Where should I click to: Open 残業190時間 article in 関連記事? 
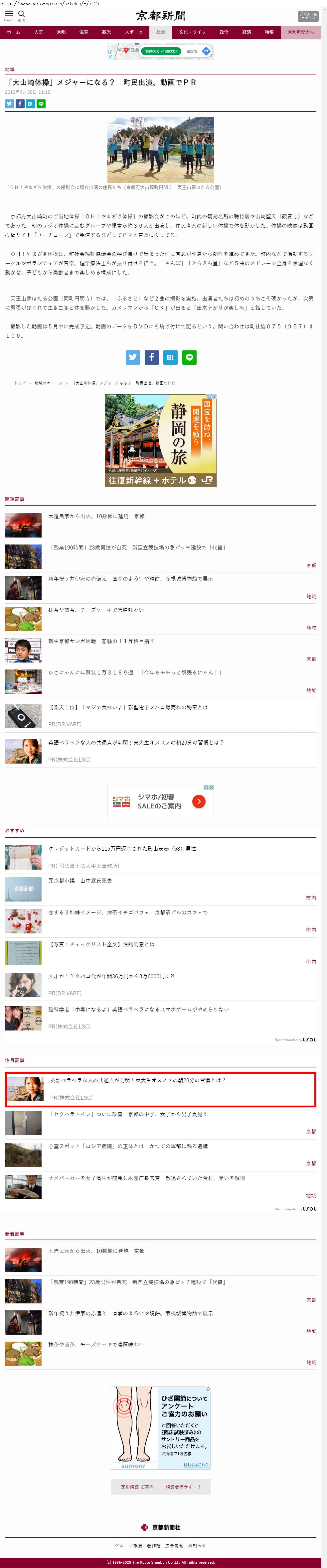point(137,547)
